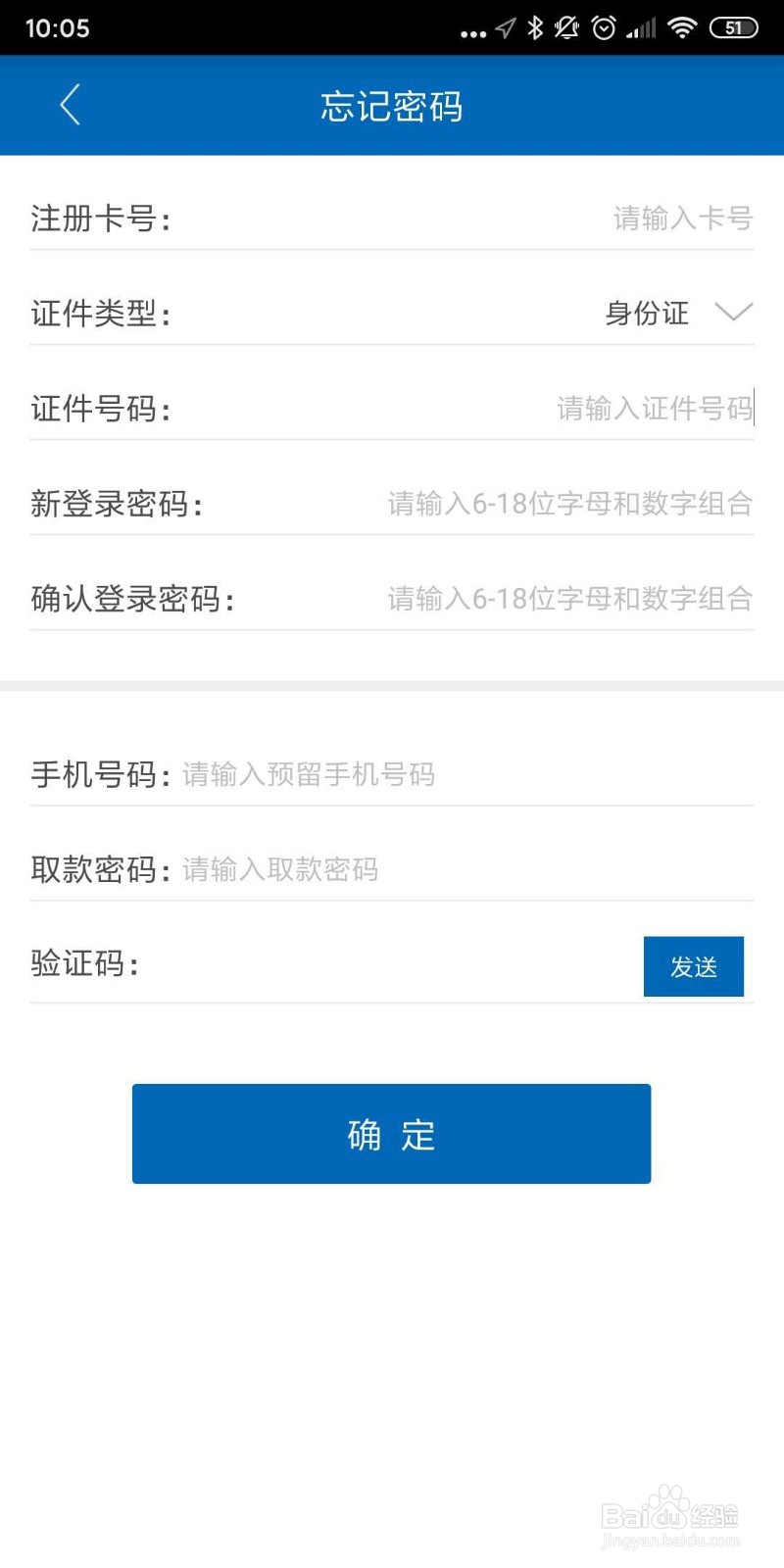Tap the 手机号码 phone number field
784x1568 pixels.
(392, 774)
